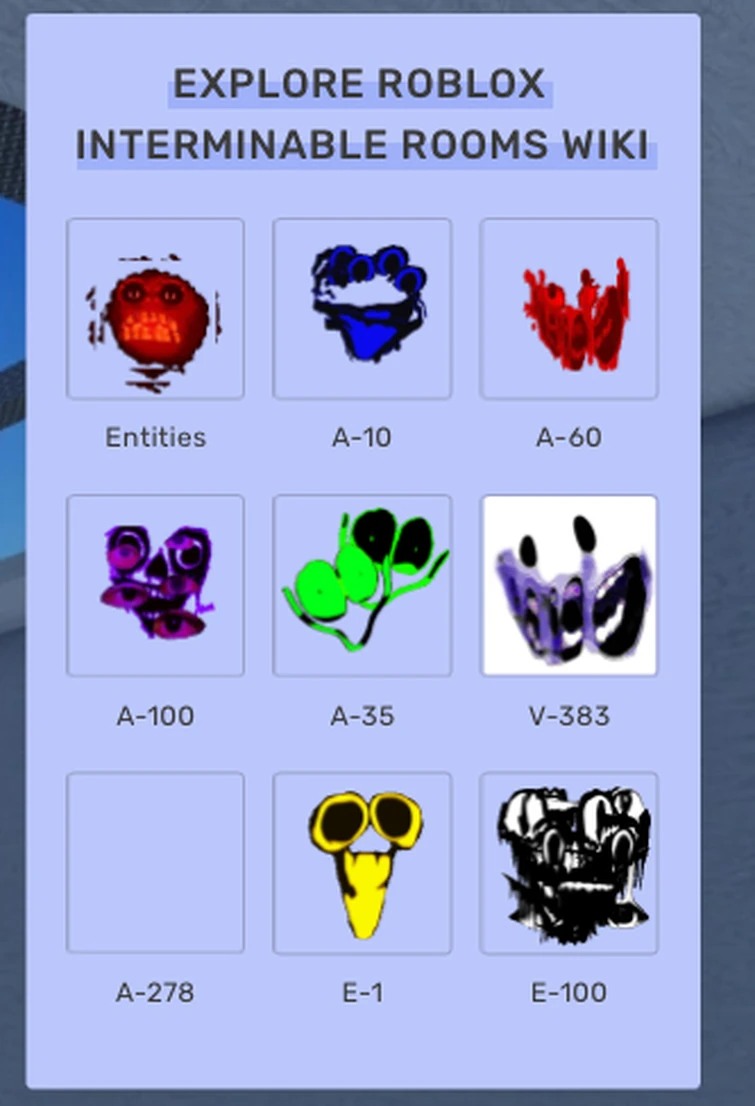Tap the V-383 entity tile

[x=569, y=586]
